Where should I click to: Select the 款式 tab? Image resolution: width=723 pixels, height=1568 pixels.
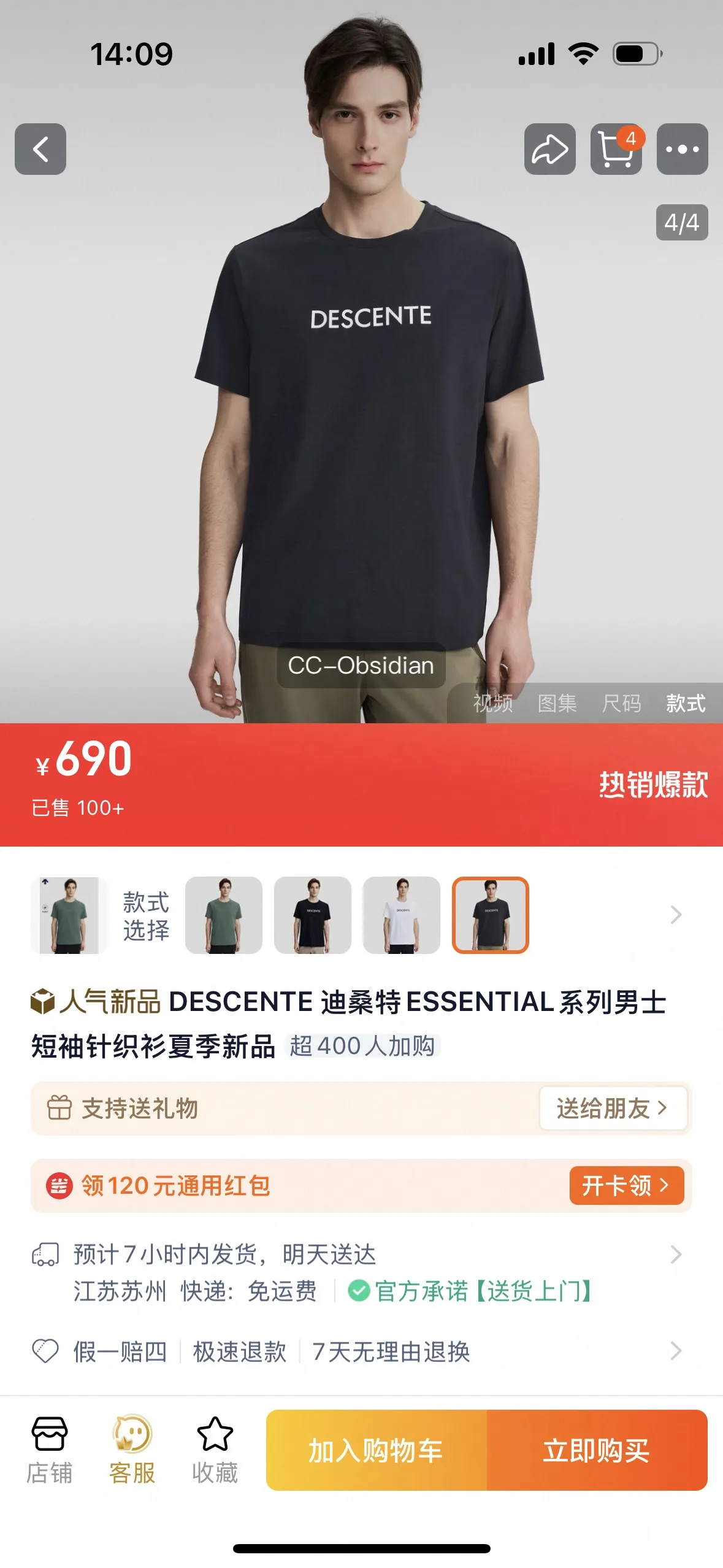click(686, 703)
